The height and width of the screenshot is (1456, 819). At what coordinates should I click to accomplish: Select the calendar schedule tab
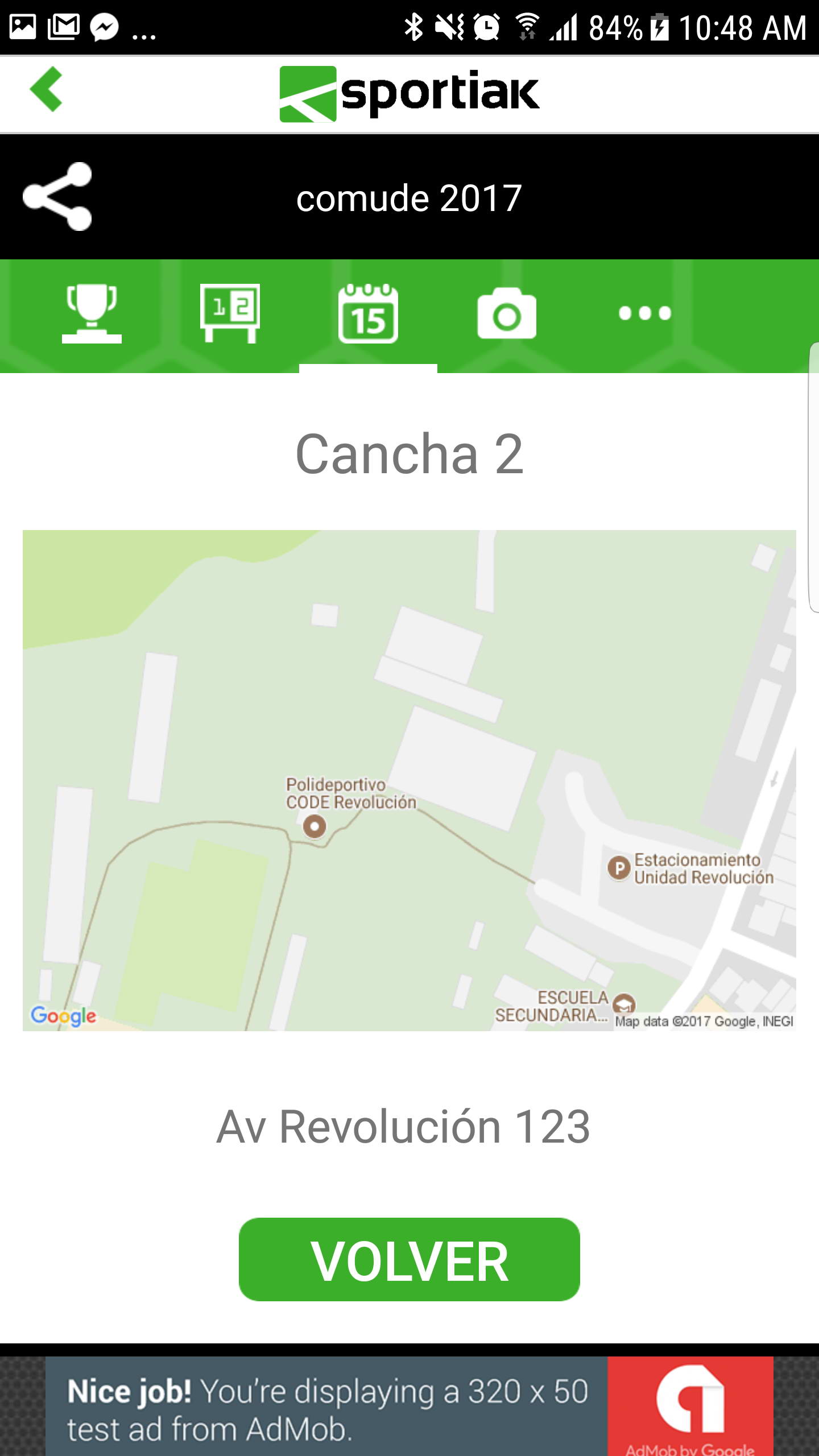tap(368, 313)
